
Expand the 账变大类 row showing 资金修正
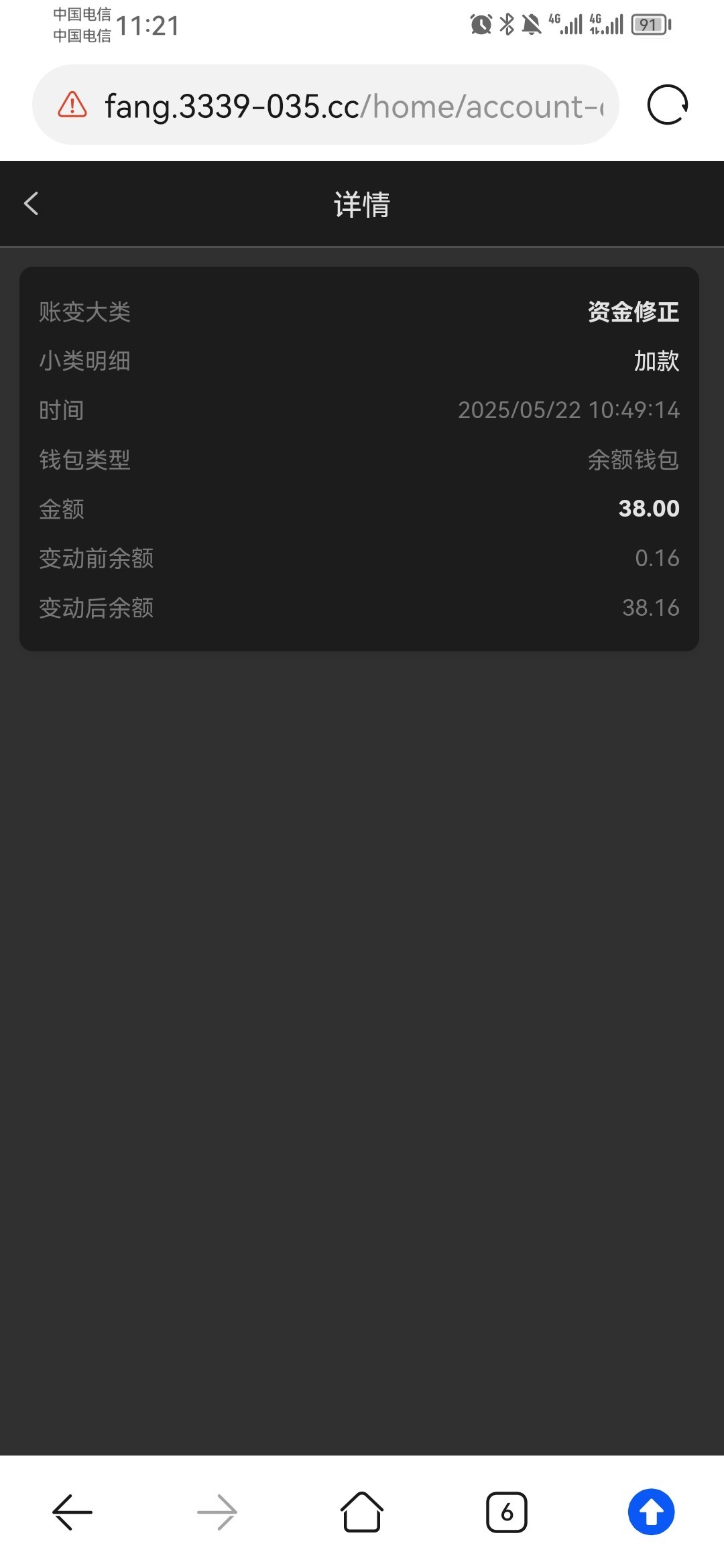click(x=361, y=311)
